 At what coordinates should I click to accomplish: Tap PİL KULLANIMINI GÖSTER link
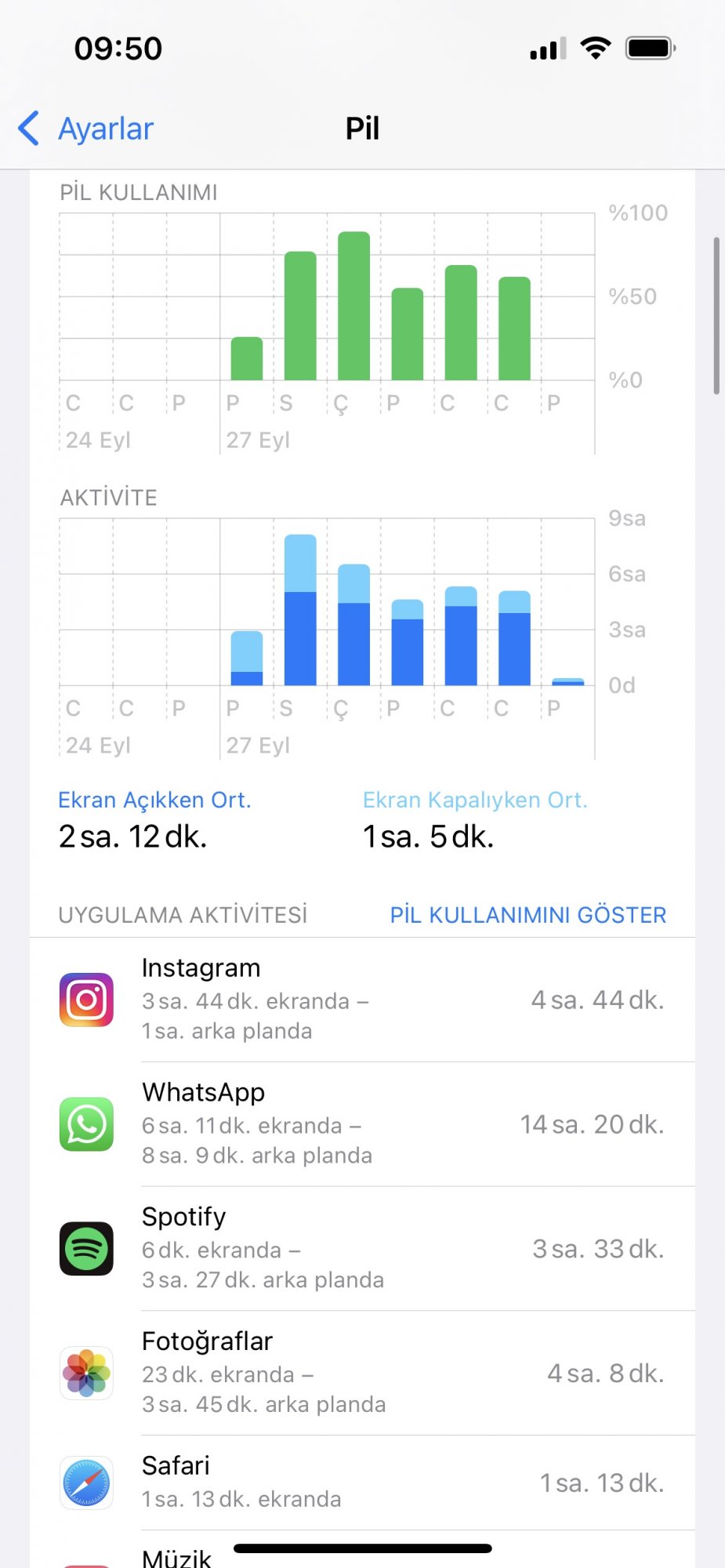point(528,915)
